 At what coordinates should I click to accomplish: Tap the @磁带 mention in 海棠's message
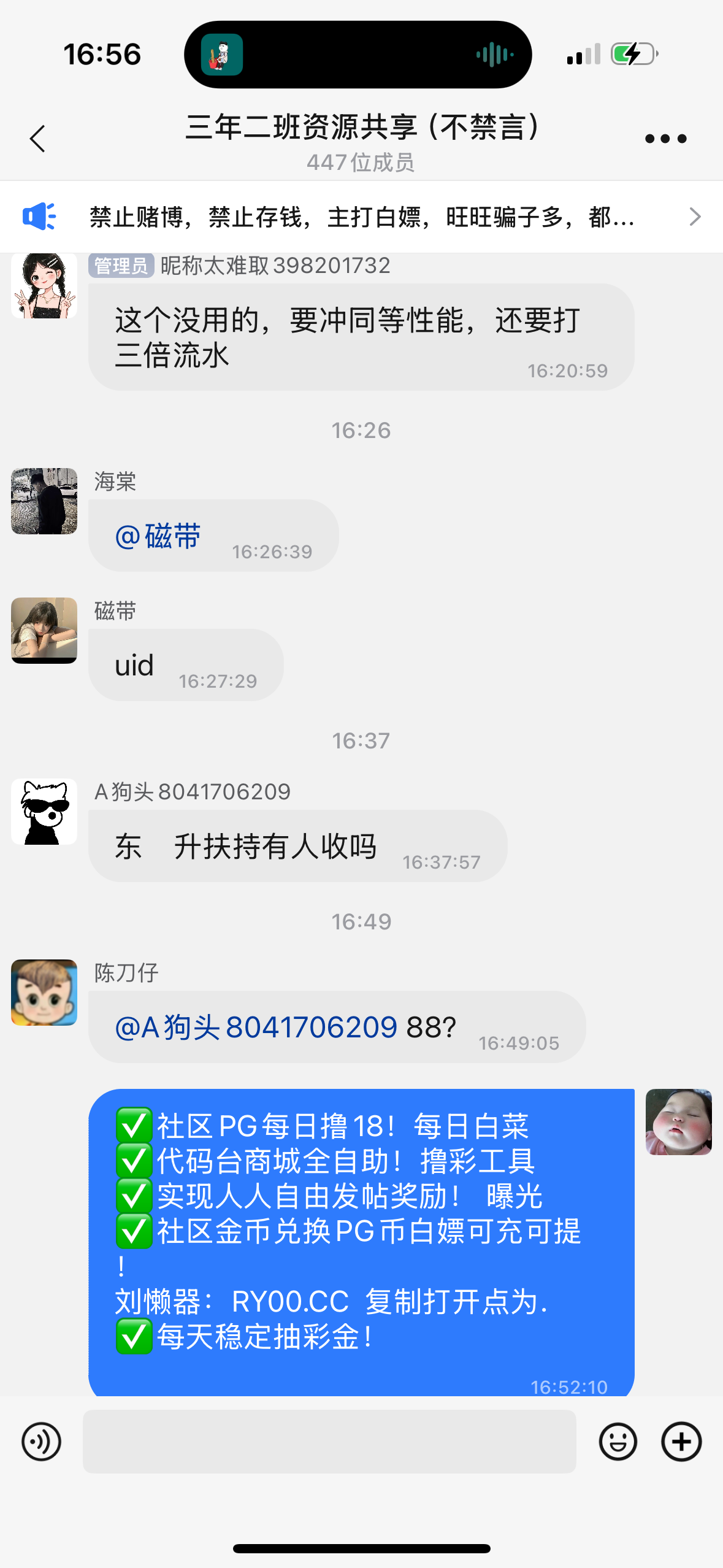(158, 537)
